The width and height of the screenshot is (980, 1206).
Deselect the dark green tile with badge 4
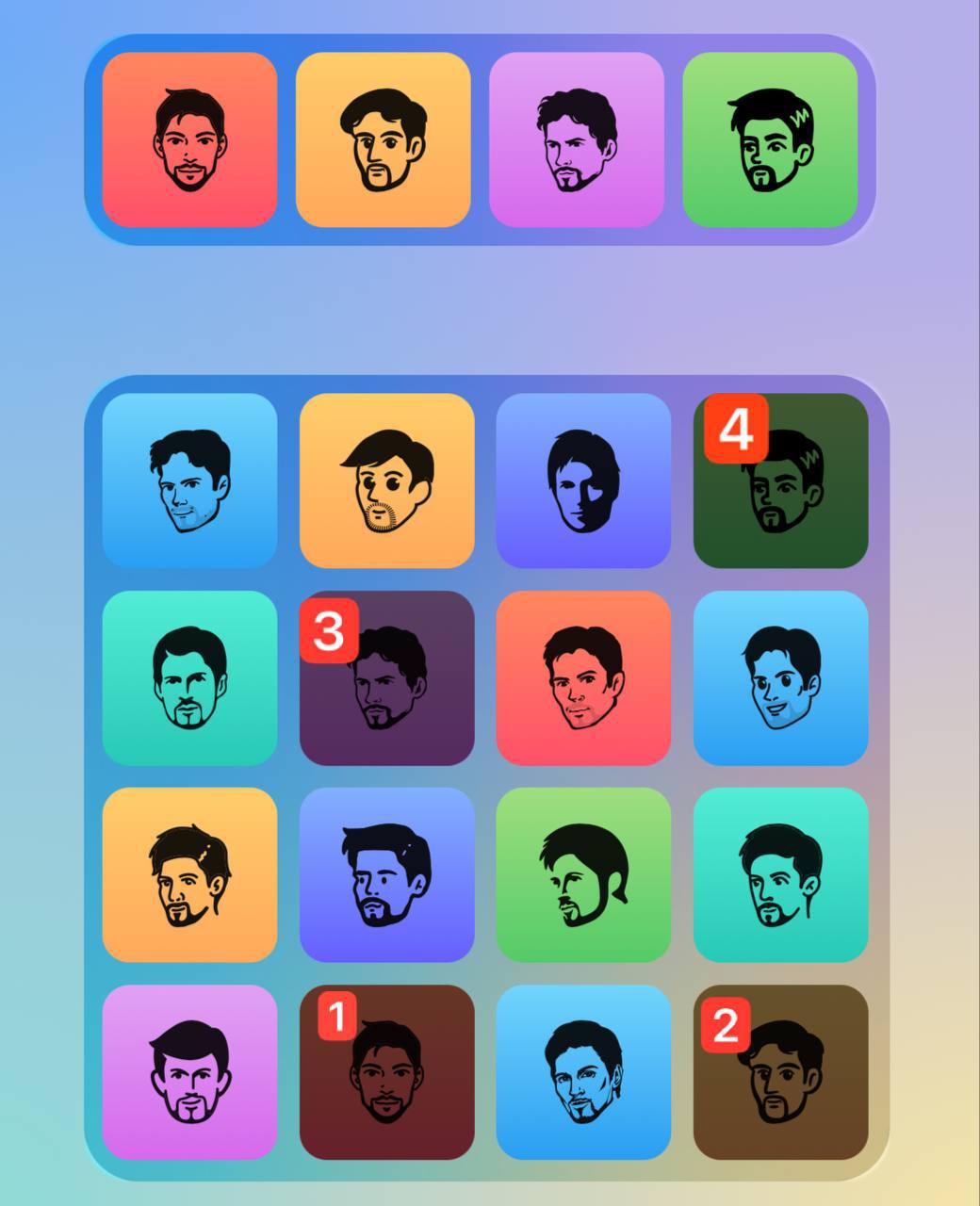pos(780,481)
